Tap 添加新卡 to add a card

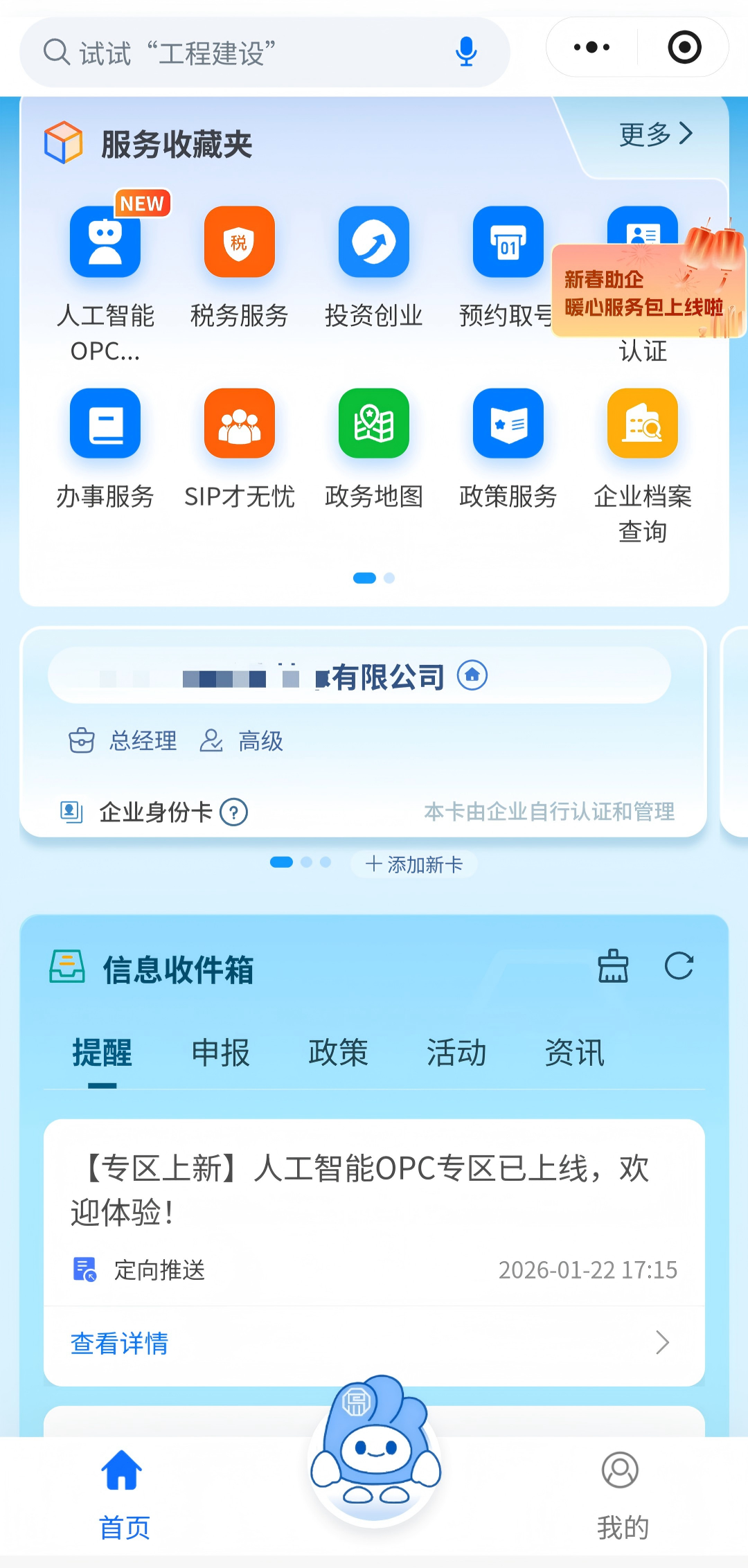click(414, 864)
